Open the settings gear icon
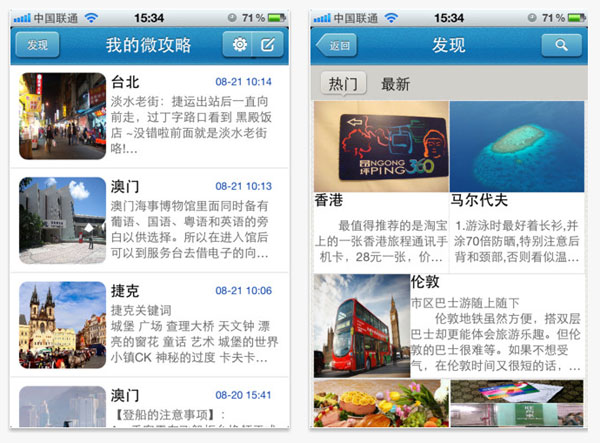 pos(239,45)
